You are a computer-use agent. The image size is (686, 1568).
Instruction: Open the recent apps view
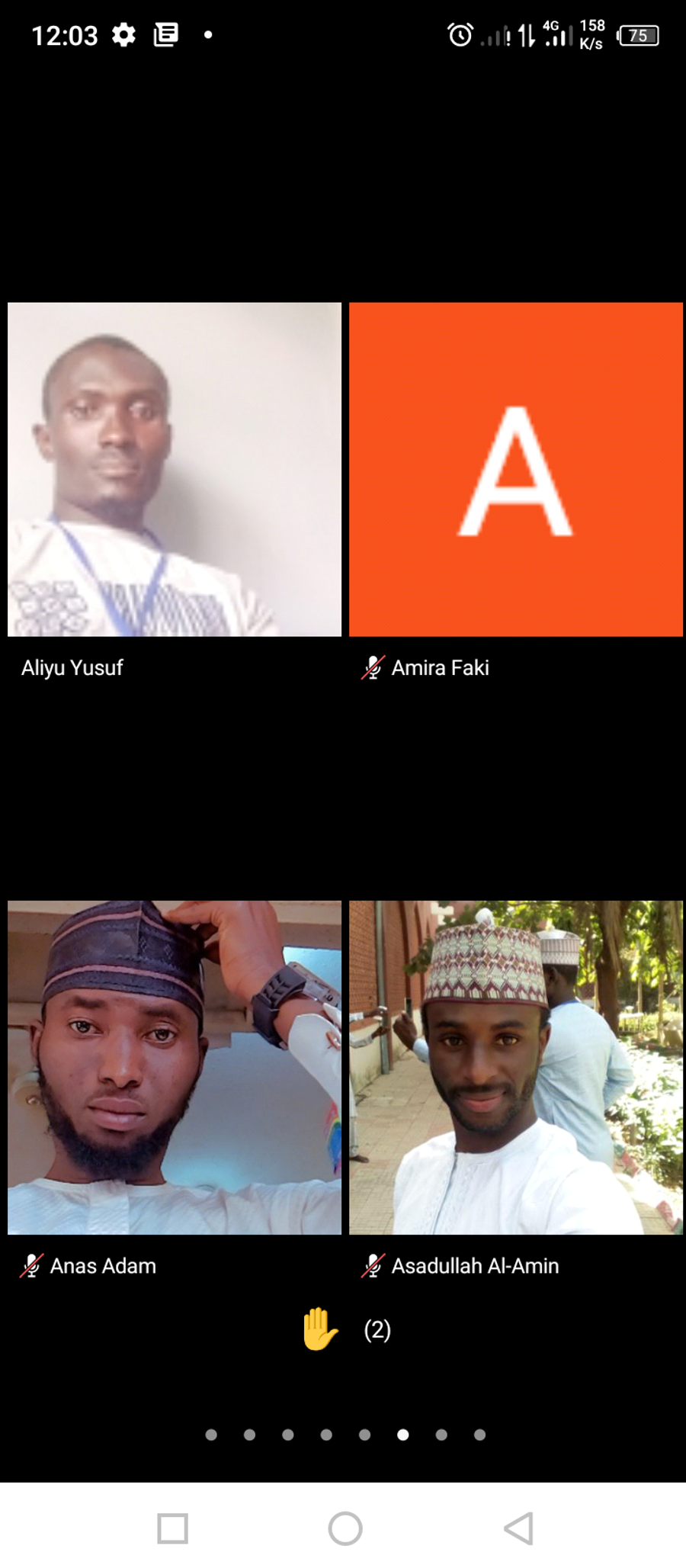172,1528
